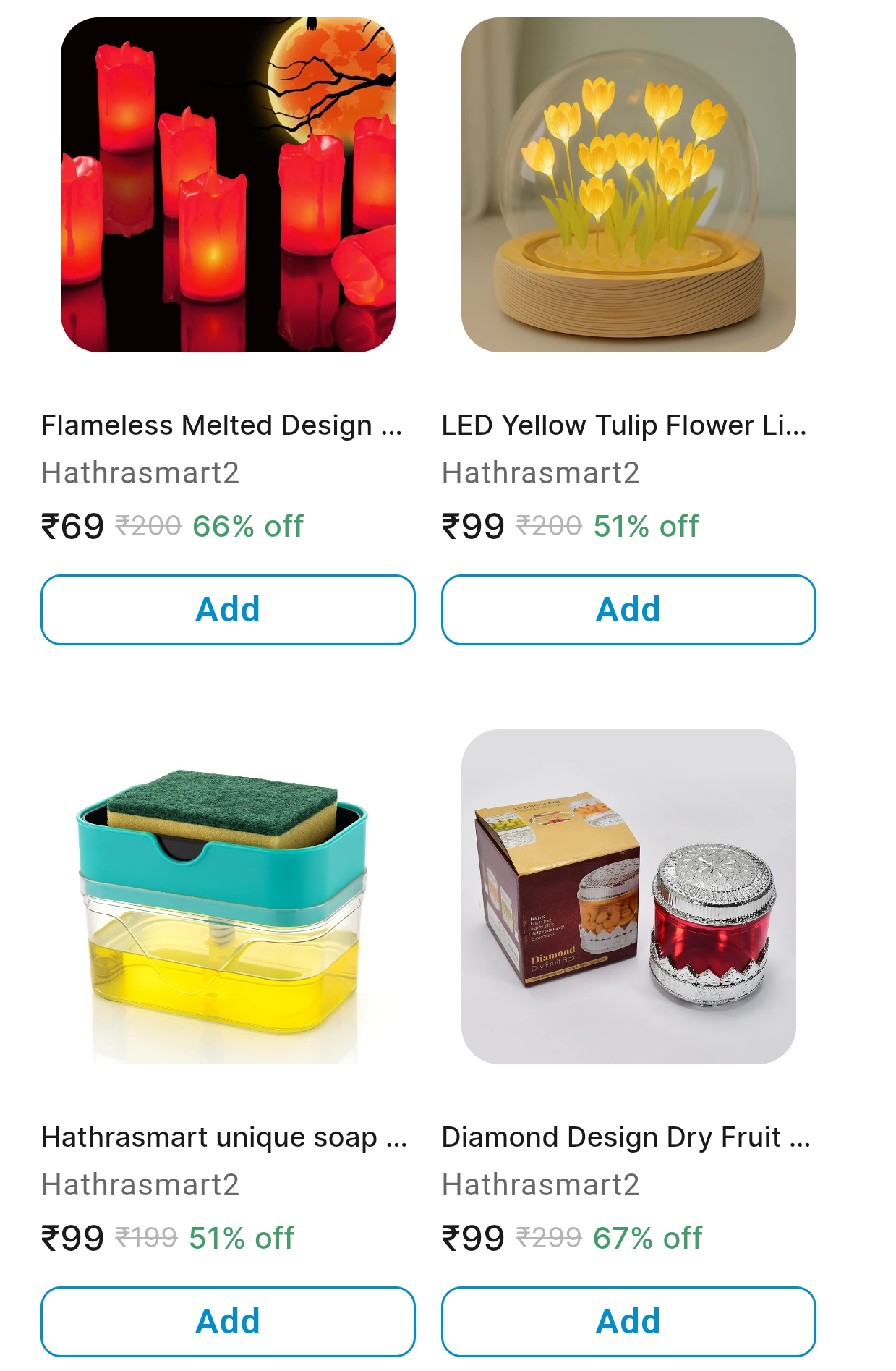Image resolution: width=896 pixels, height=1371 pixels.
Task: Open the Flameless Melted Design candles product
Action: (228, 185)
